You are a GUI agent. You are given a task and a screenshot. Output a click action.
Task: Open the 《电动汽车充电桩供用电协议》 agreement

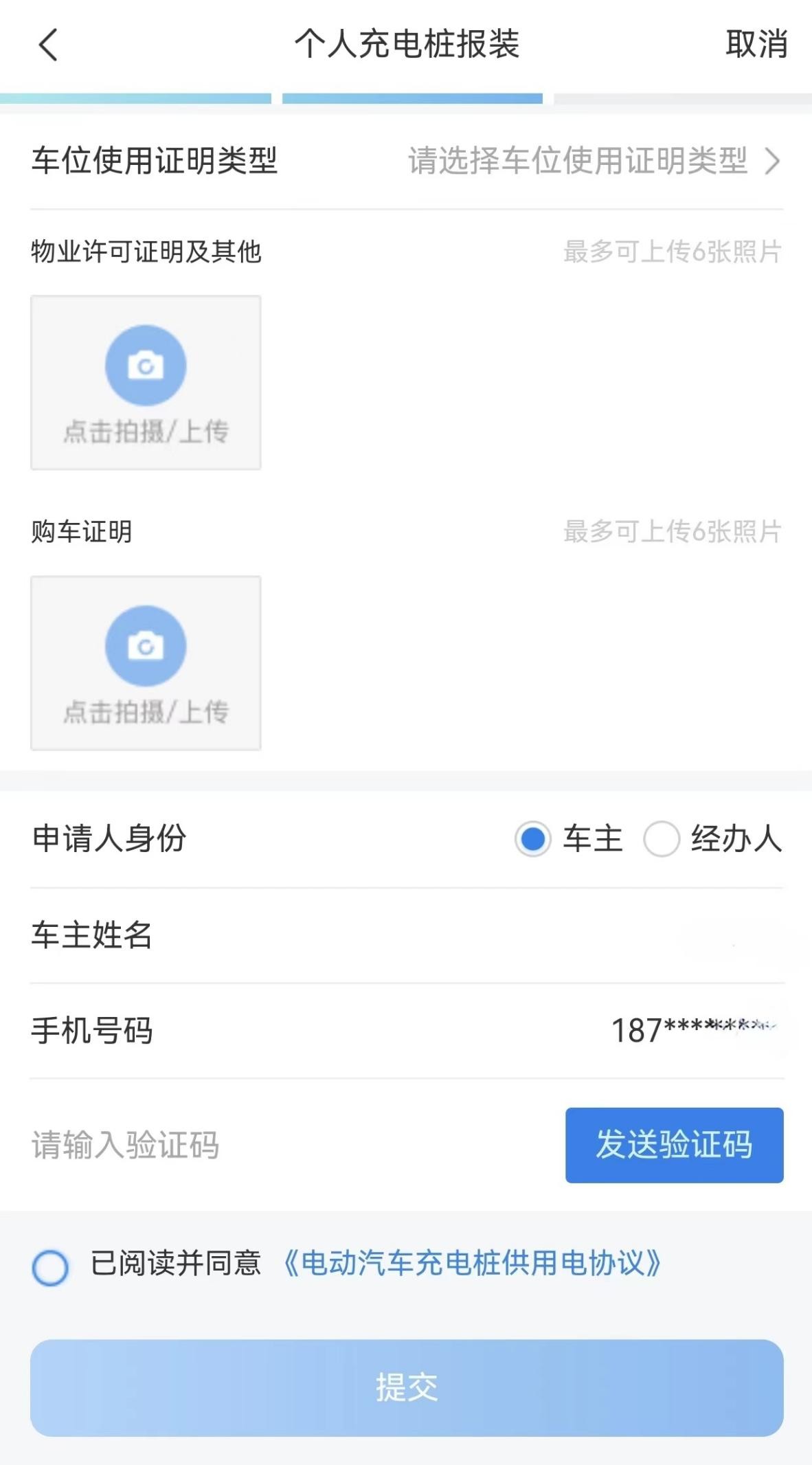pos(473,1264)
